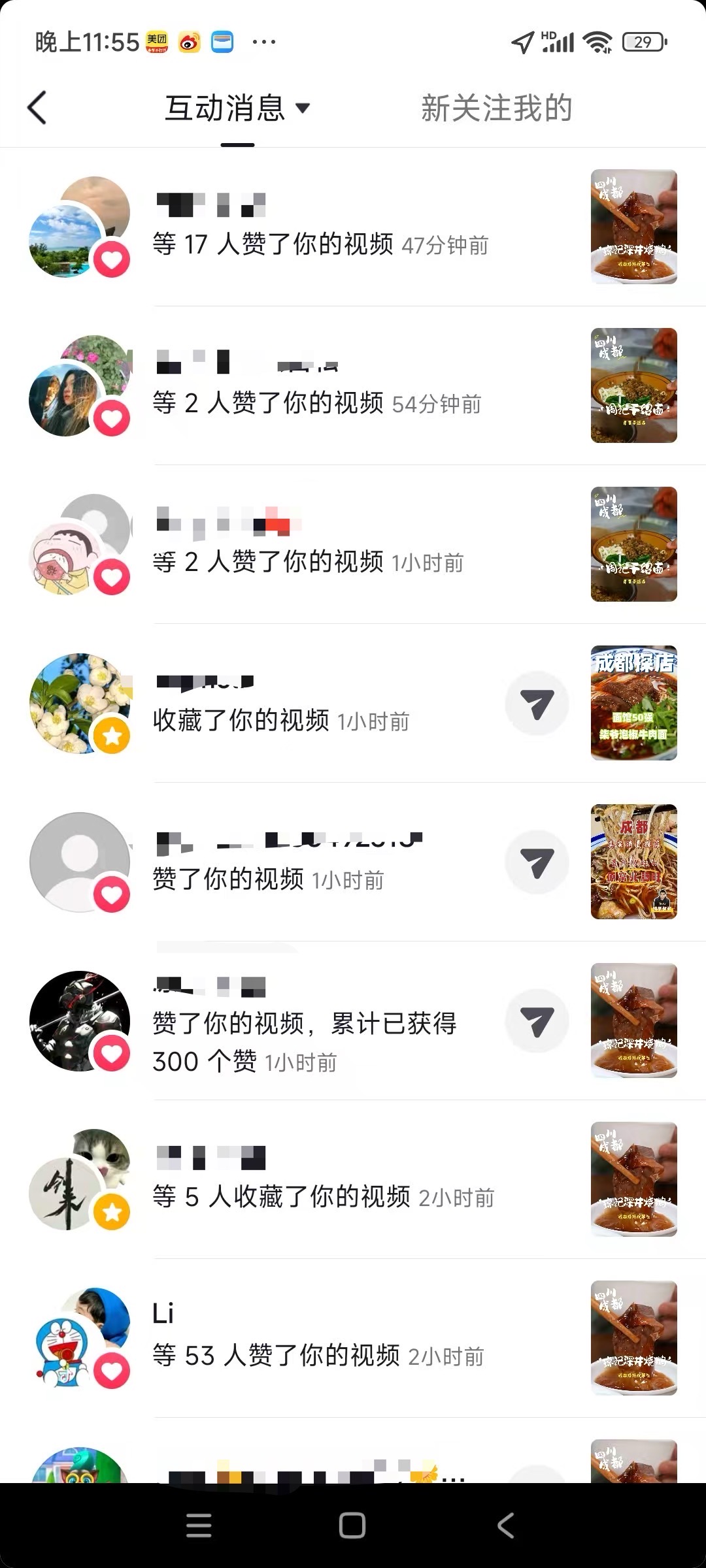Image resolution: width=706 pixels, height=1568 pixels.
Task: Tap the send icon beside 收藏了你的视频
Action: pyautogui.click(x=537, y=704)
